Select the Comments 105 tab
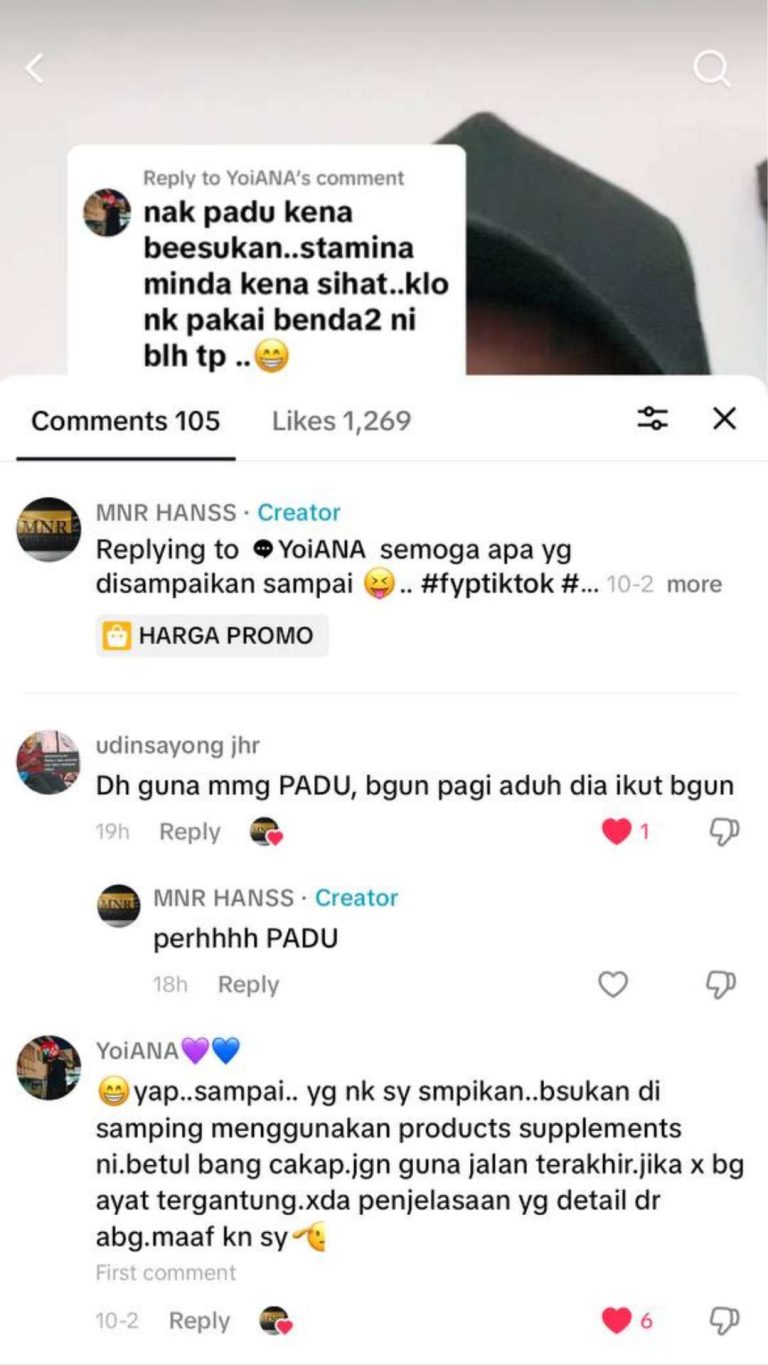768x1365 pixels. coord(126,421)
